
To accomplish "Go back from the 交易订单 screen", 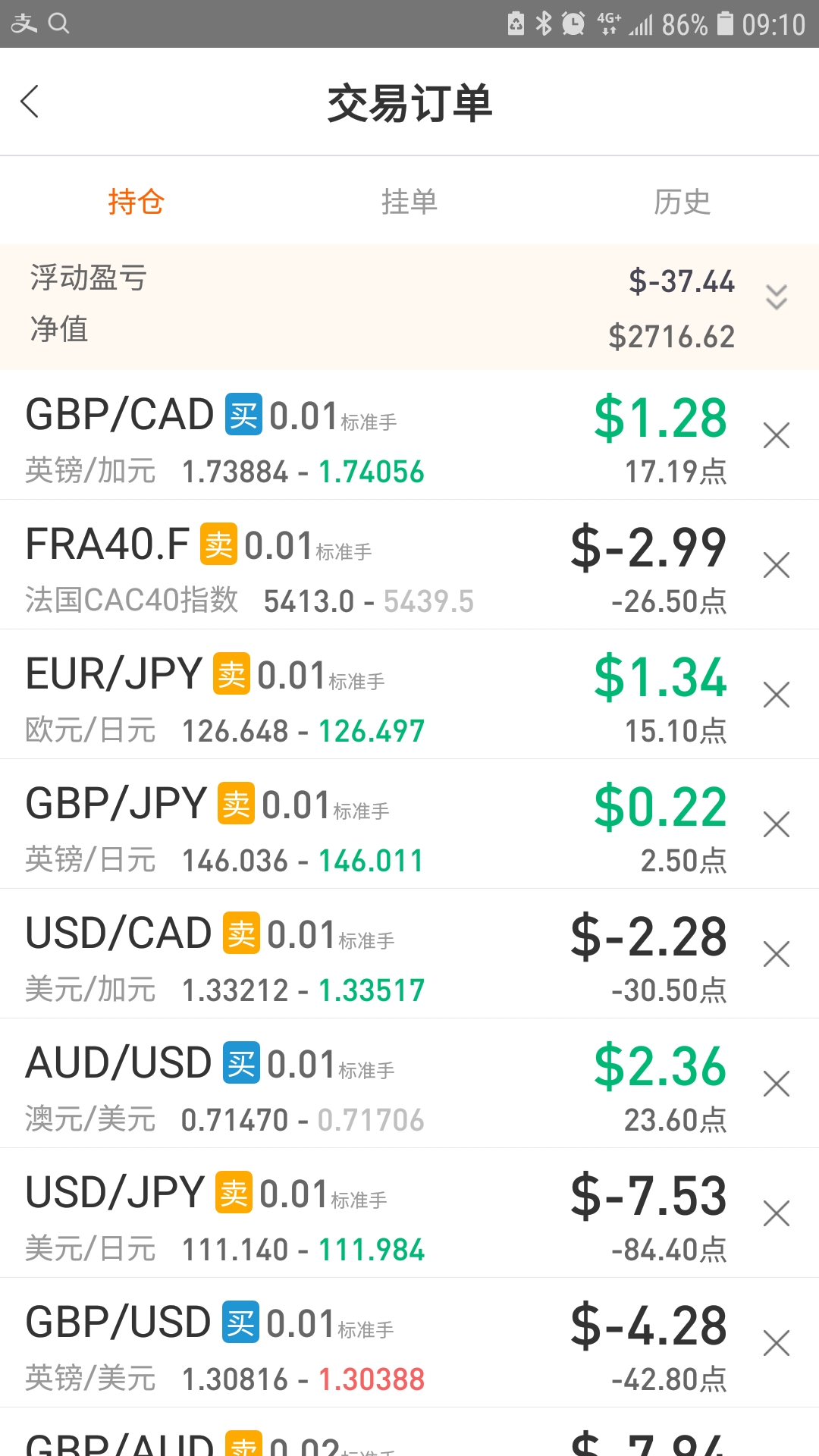I will click(x=30, y=102).
